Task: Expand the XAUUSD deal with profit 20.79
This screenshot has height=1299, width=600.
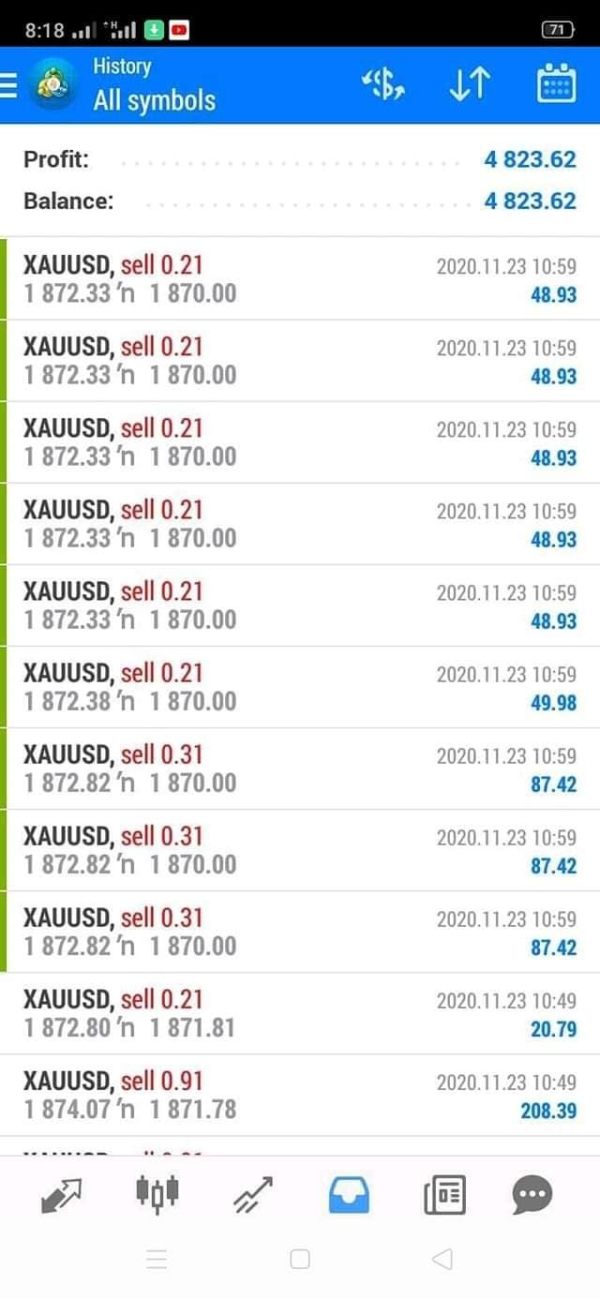Action: coord(300,1013)
